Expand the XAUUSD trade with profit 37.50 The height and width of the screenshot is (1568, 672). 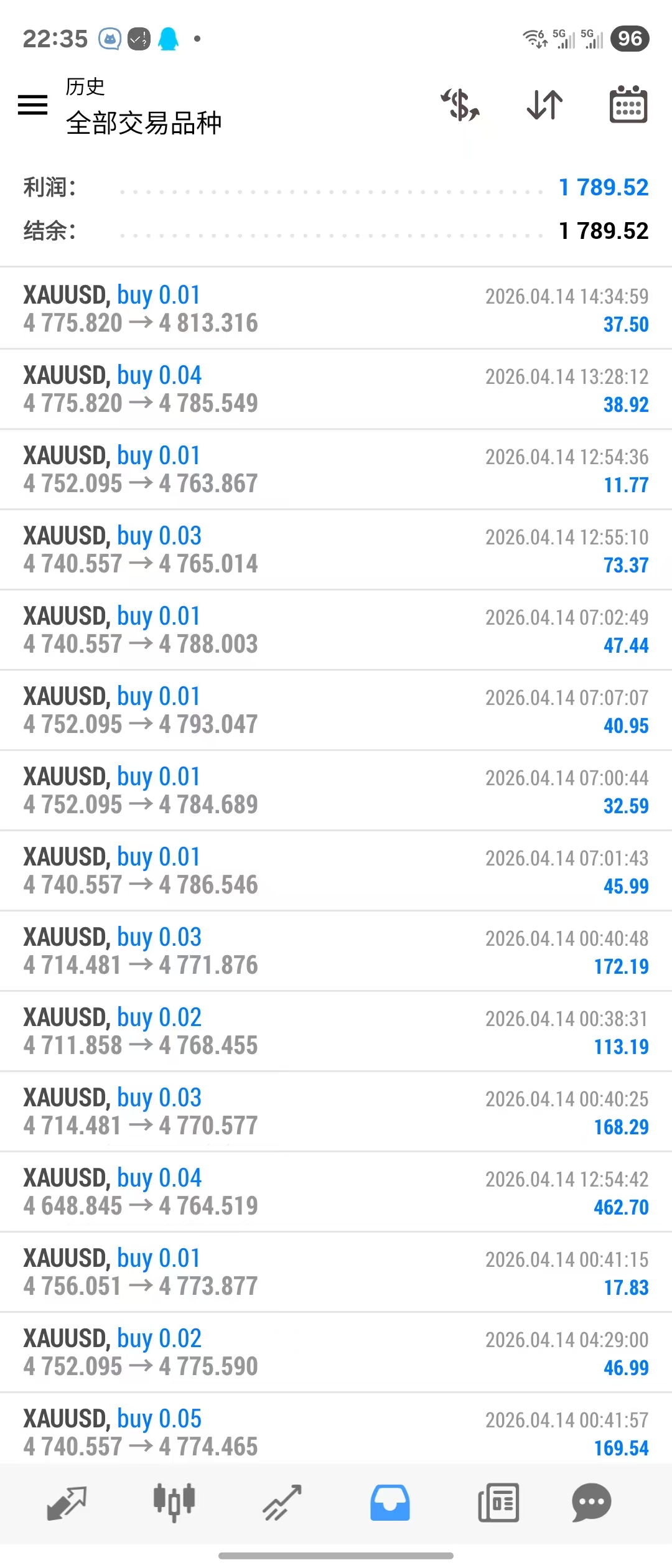tap(336, 309)
